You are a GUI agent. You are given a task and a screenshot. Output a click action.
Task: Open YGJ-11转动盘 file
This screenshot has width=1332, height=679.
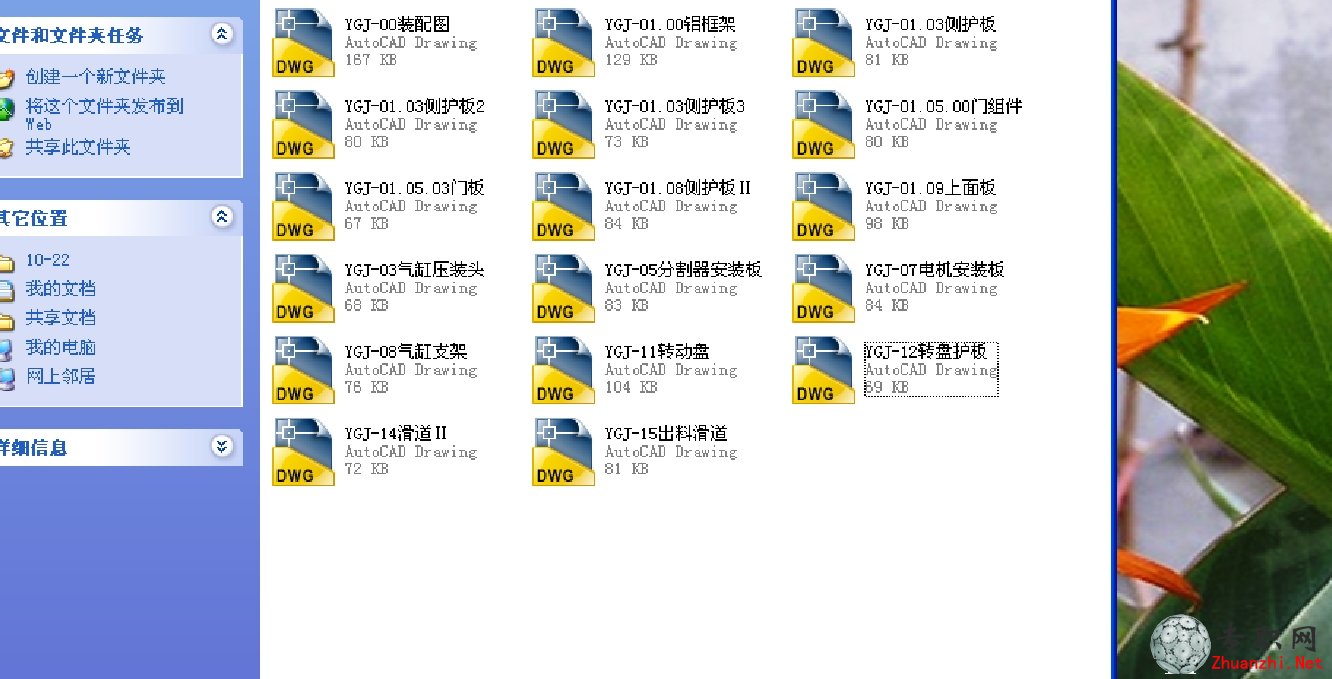(563, 370)
